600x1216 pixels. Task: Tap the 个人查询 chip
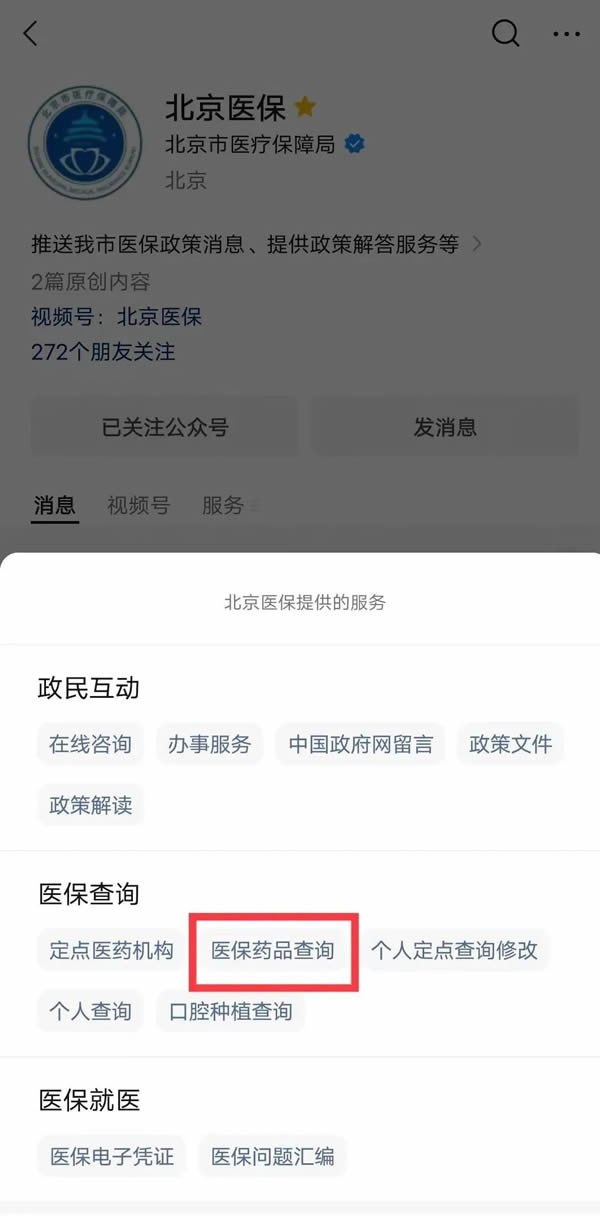click(91, 1011)
